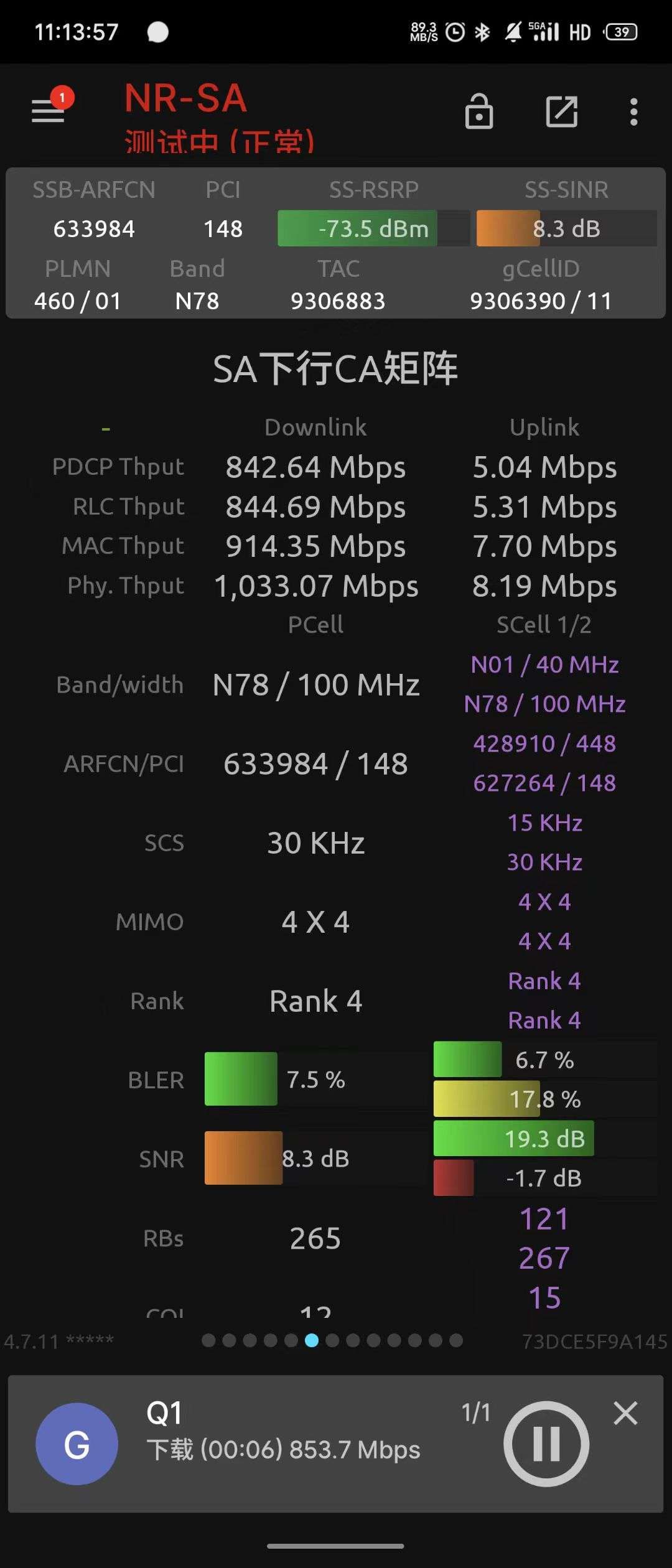Tap the 5GA signal indicator in status bar
The height and width of the screenshot is (1568, 672).
(x=544, y=30)
